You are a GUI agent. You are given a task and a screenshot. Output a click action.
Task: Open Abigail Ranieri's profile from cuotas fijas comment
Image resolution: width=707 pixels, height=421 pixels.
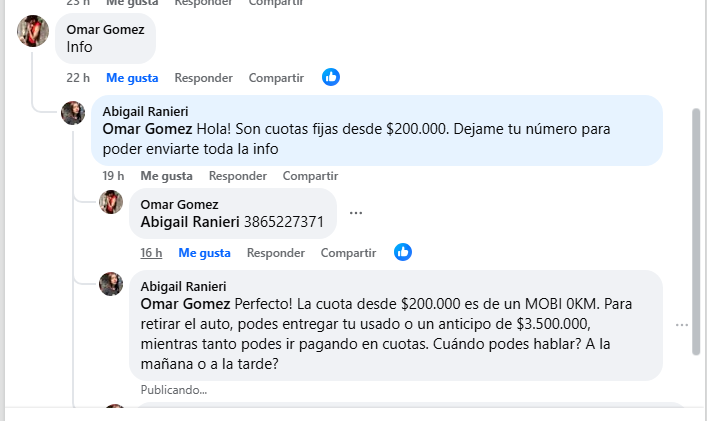[152, 112]
